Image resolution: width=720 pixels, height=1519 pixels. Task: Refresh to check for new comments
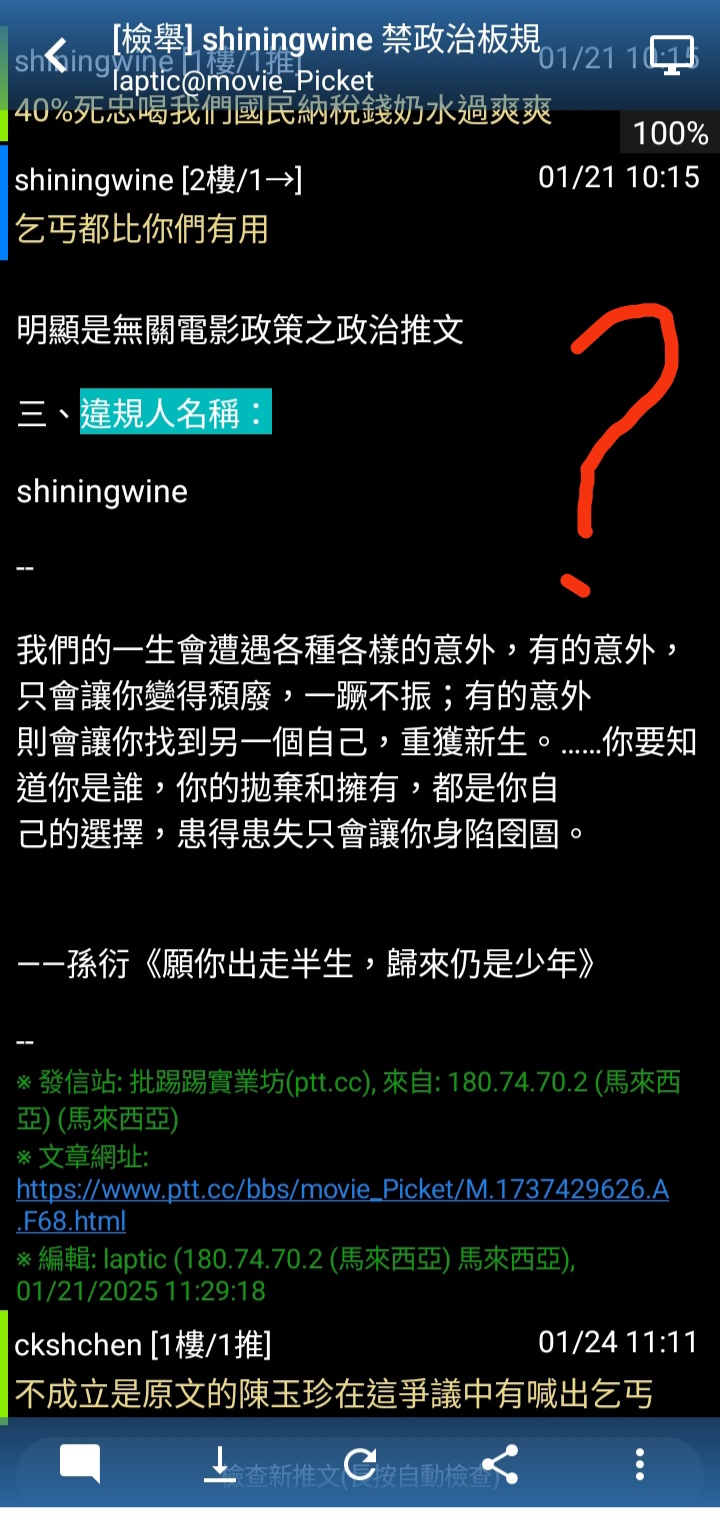(x=359, y=1465)
